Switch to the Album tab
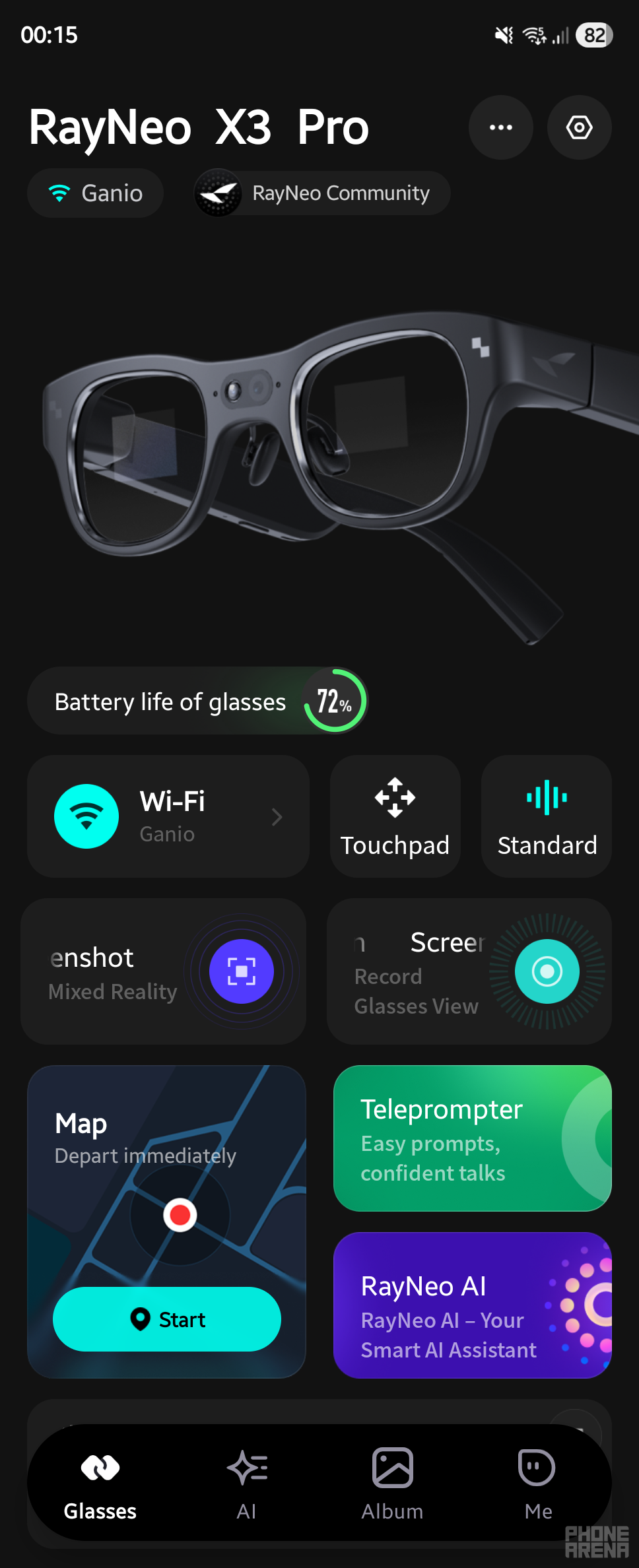 coord(392,1482)
